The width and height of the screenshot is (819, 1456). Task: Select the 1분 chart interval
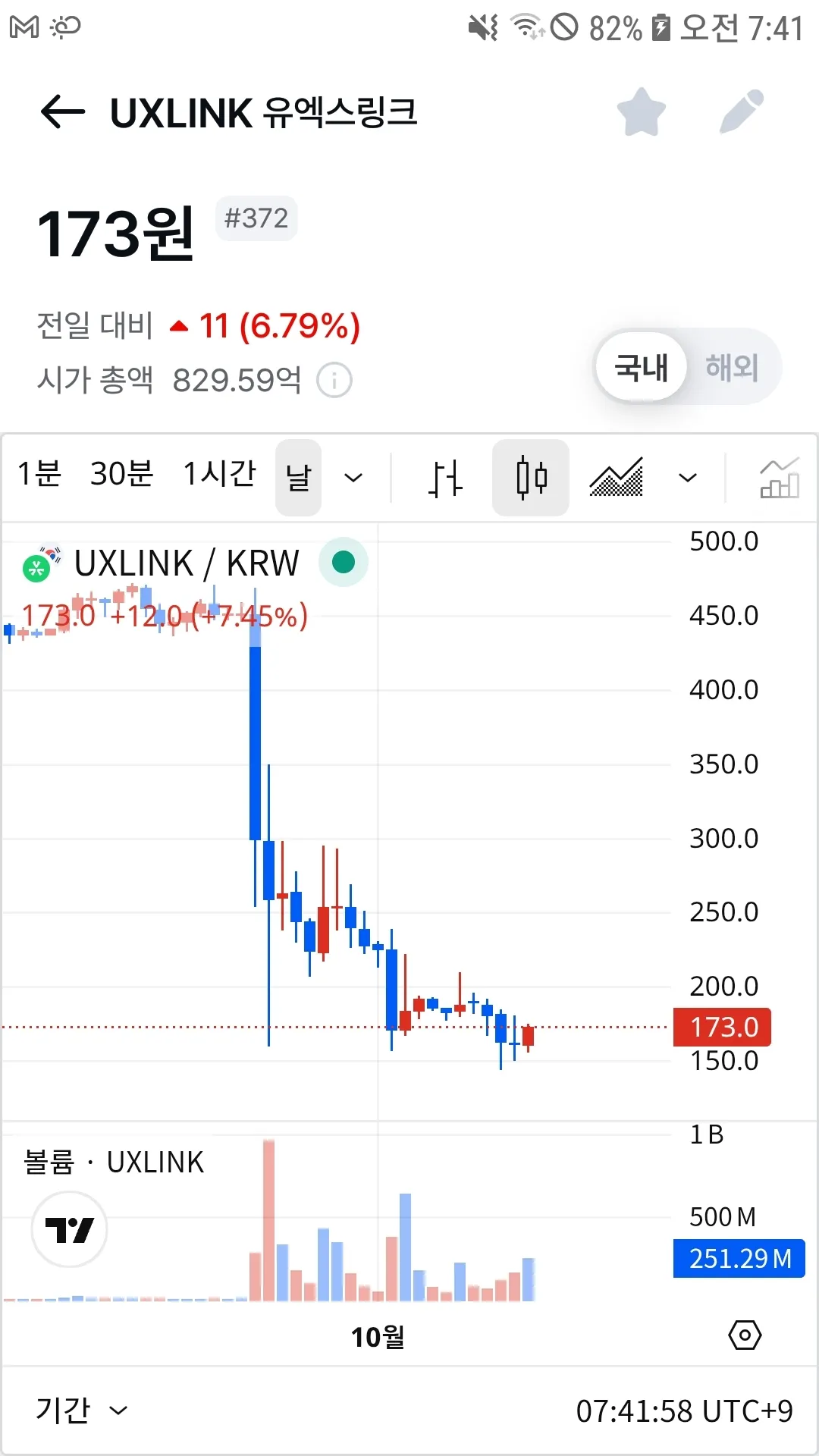tap(39, 475)
